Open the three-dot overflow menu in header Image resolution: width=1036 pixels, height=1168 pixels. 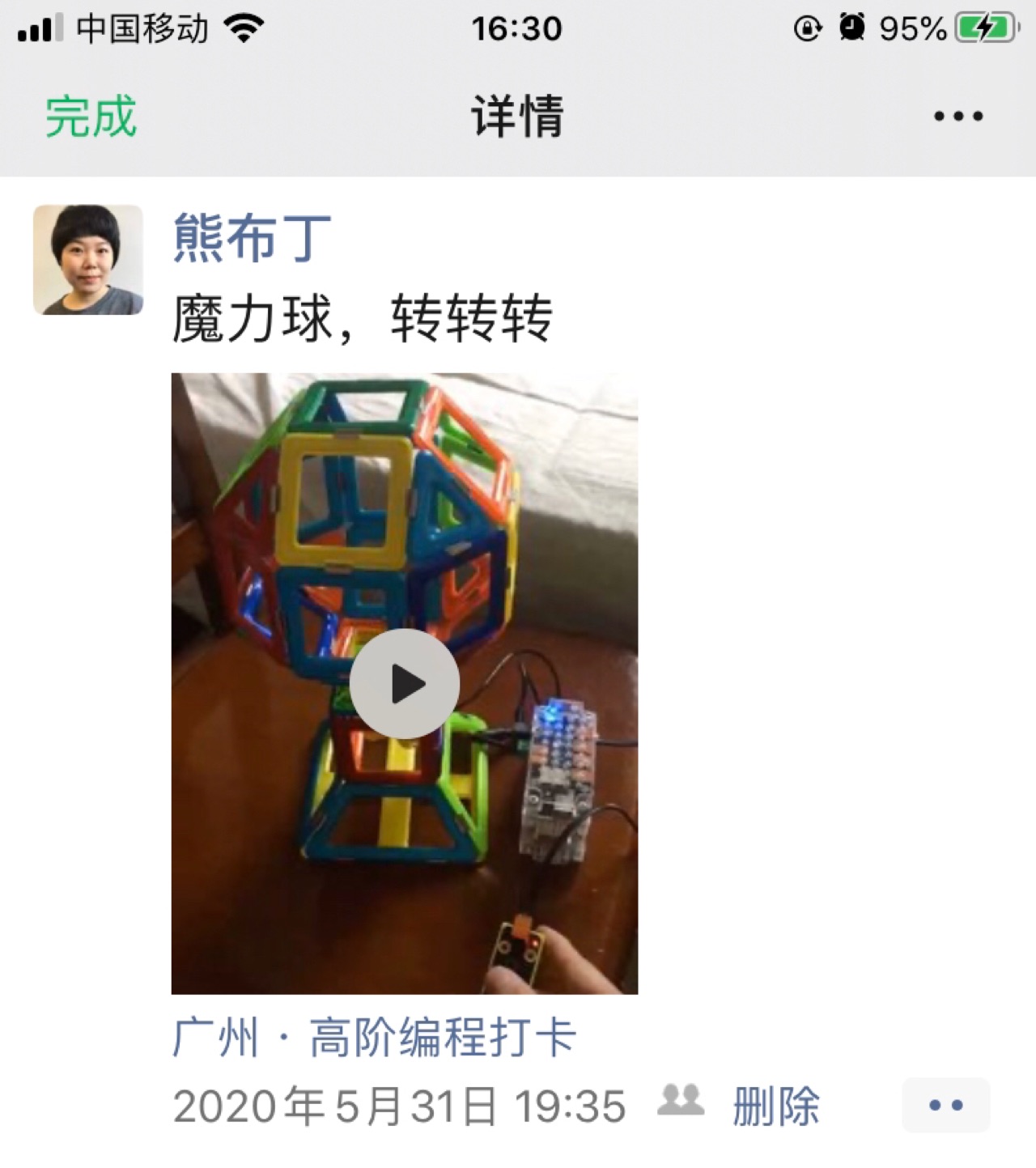click(957, 117)
